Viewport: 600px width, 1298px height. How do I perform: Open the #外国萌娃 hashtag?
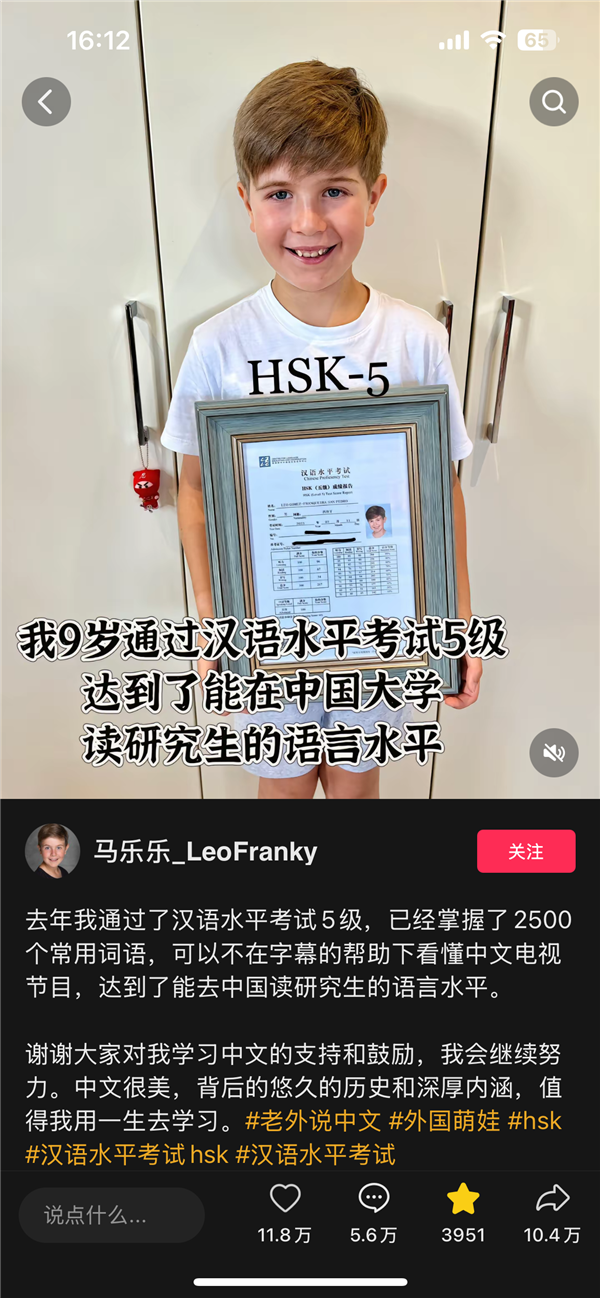pyautogui.click(x=444, y=1119)
